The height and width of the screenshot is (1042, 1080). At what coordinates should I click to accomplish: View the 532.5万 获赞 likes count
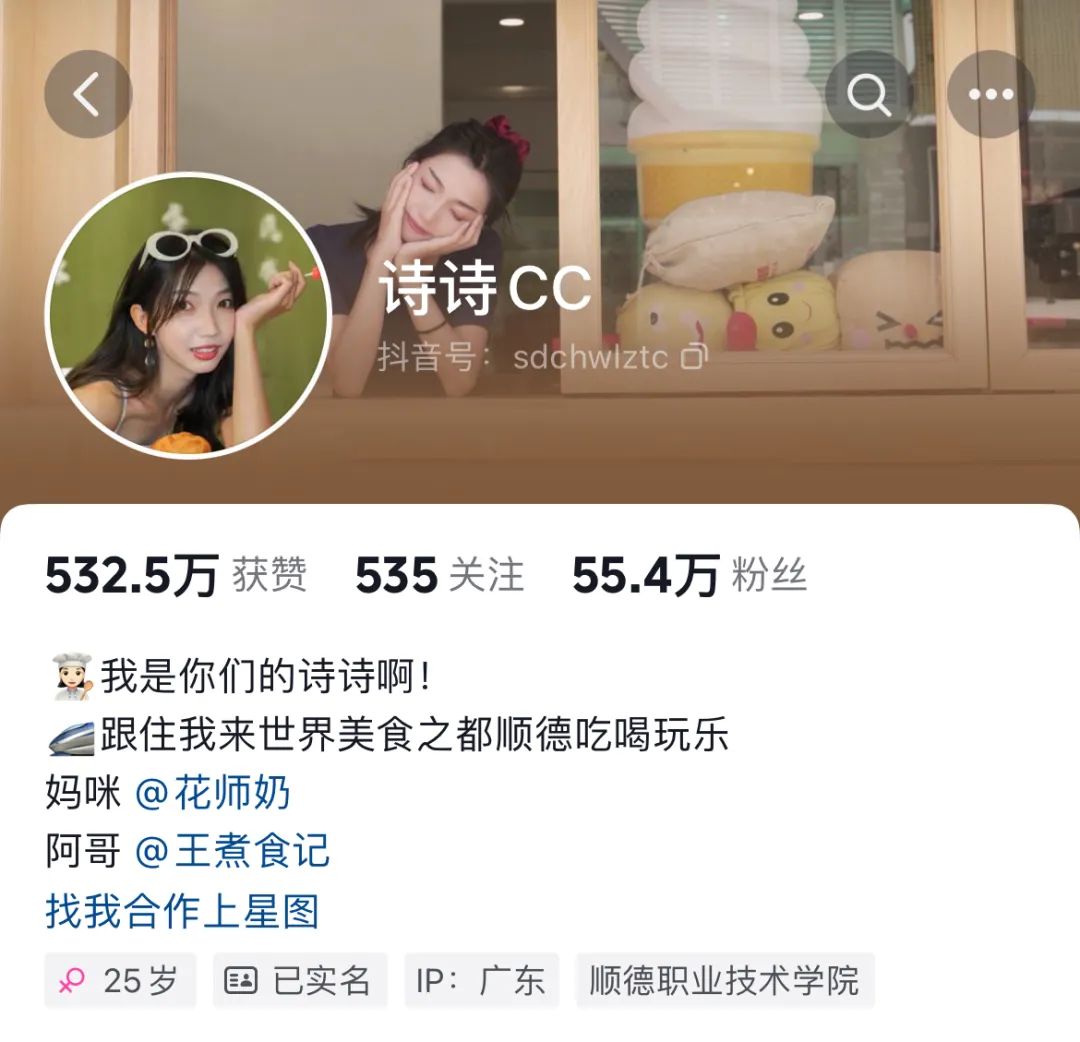coord(175,576)
